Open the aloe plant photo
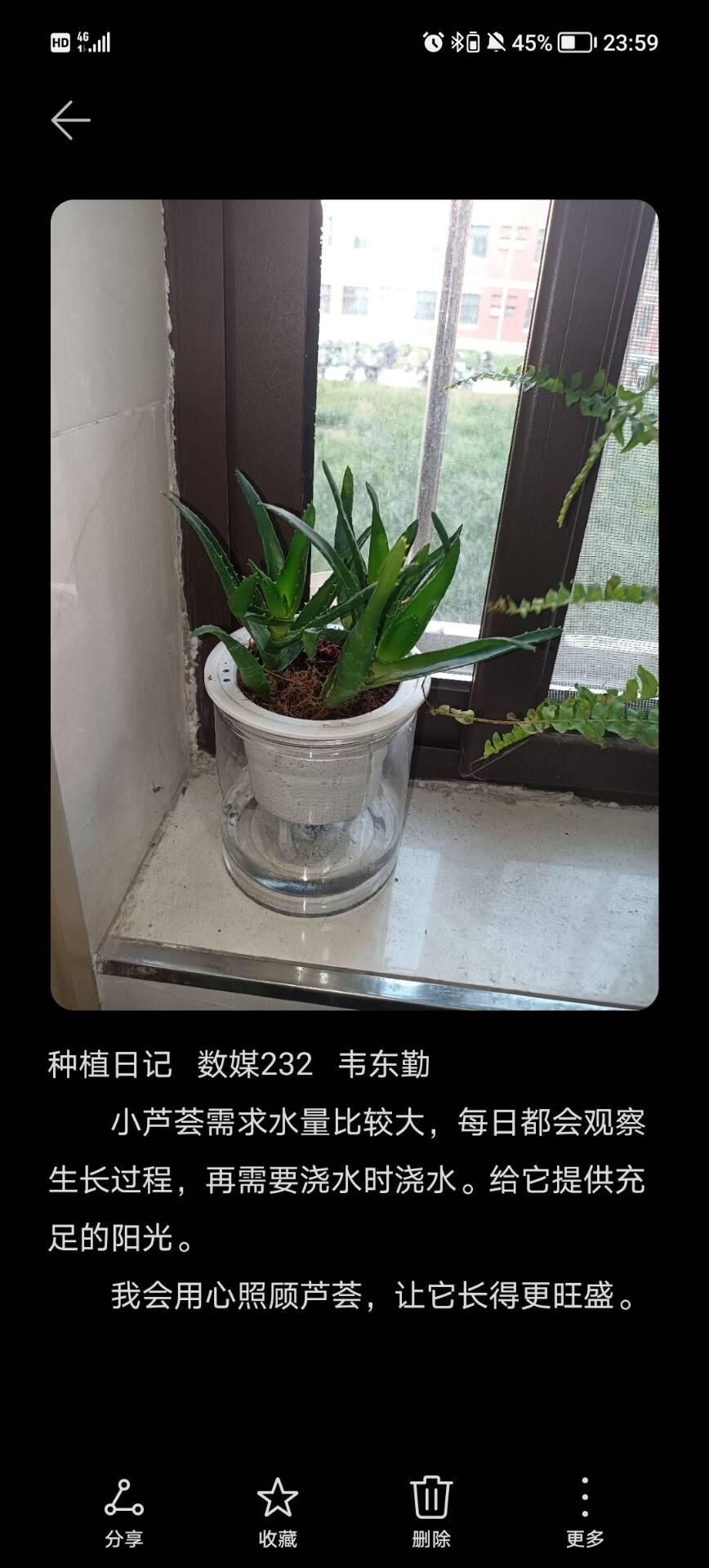The image size is (709, 1568). tap(354, 604)
